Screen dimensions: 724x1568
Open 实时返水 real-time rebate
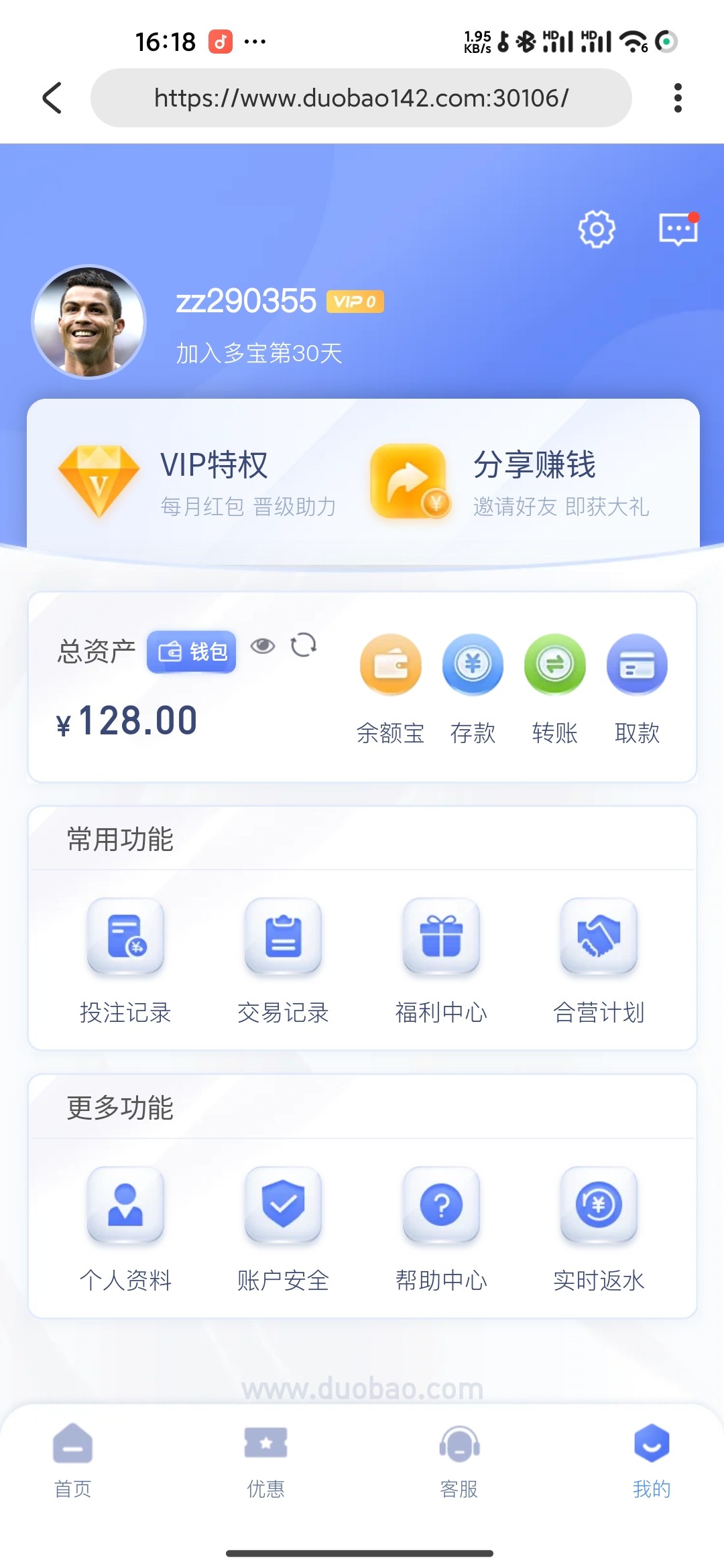click(599, 1226)
